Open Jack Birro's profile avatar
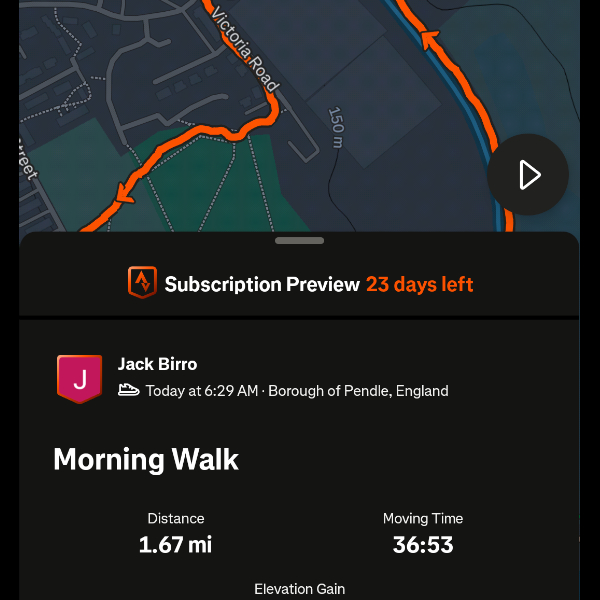This screenshot has height=600, width=600. pyautogui.click(x=80, y=379)
